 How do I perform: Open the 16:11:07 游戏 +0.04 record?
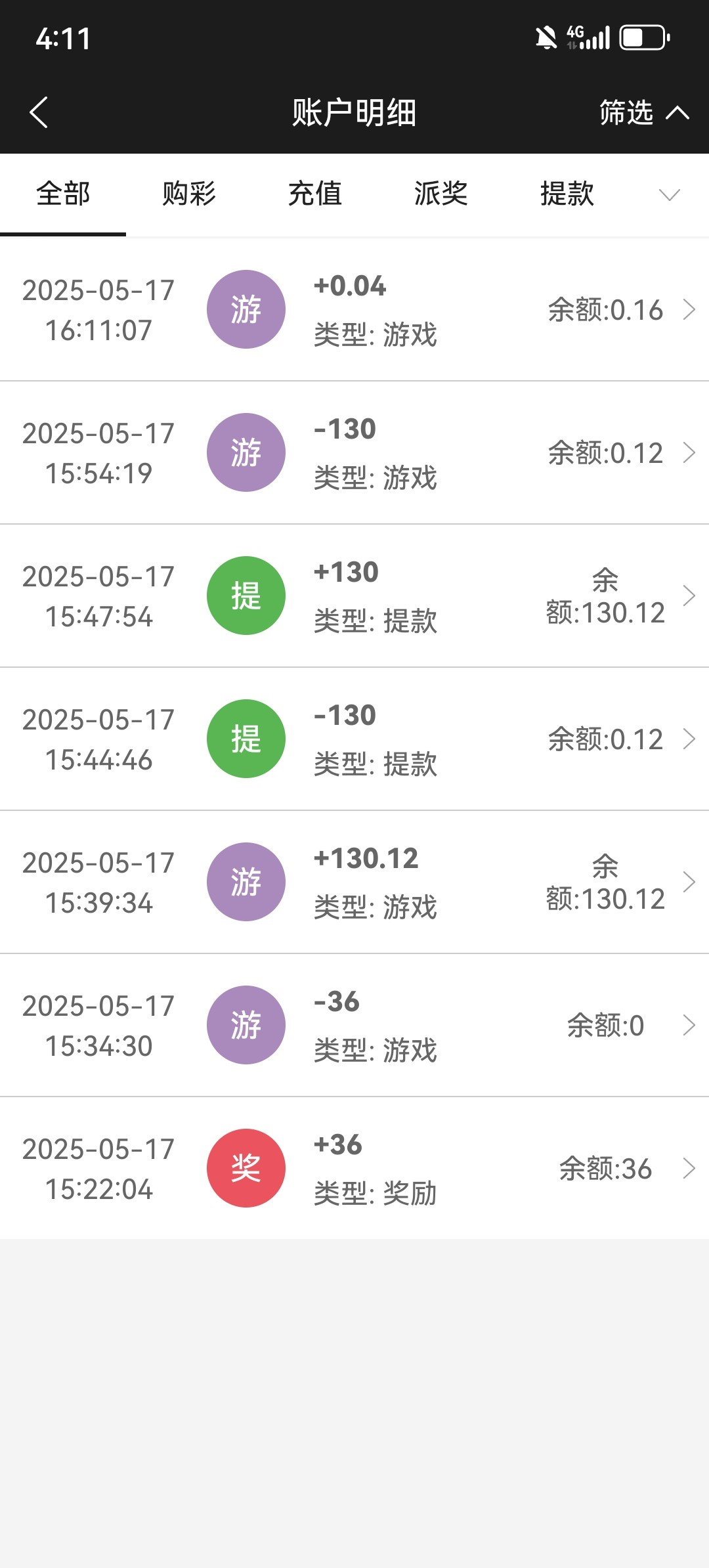[354, 309]
